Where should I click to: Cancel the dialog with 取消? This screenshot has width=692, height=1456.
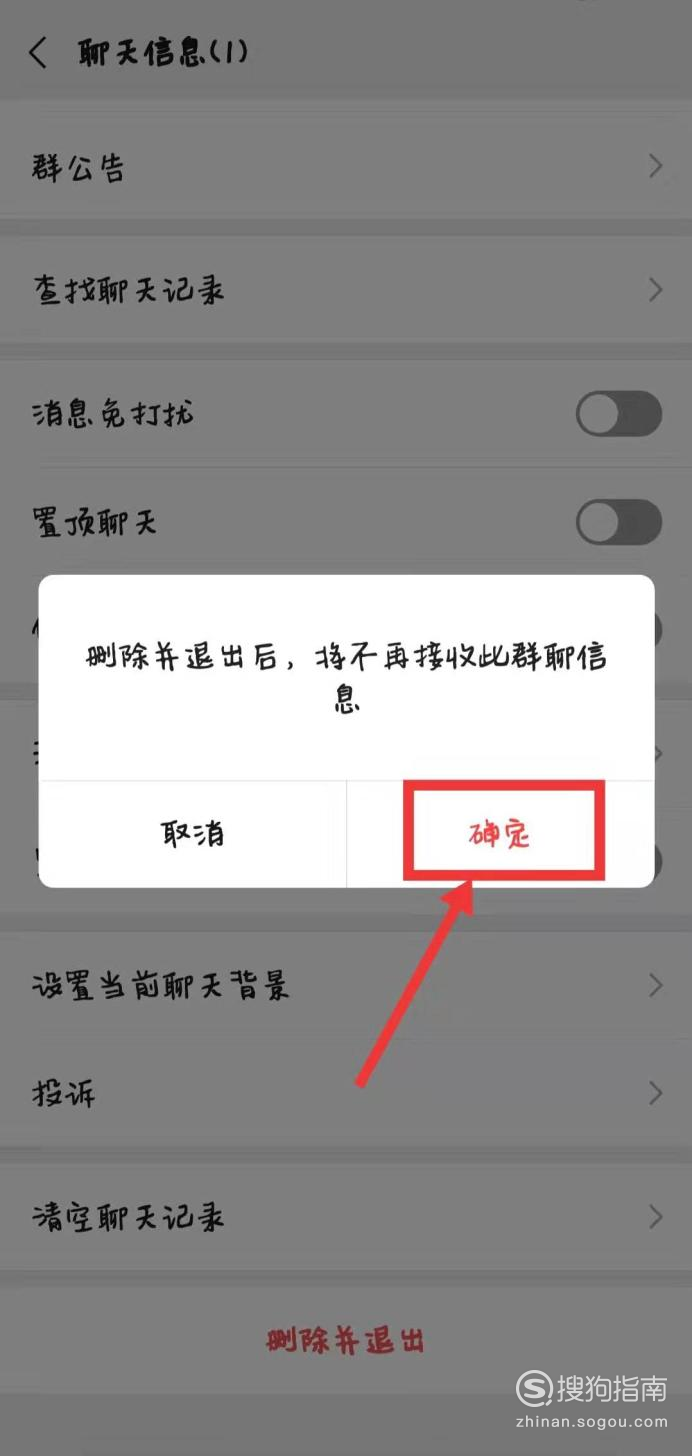pyautogui.click(x=193, y=834)
